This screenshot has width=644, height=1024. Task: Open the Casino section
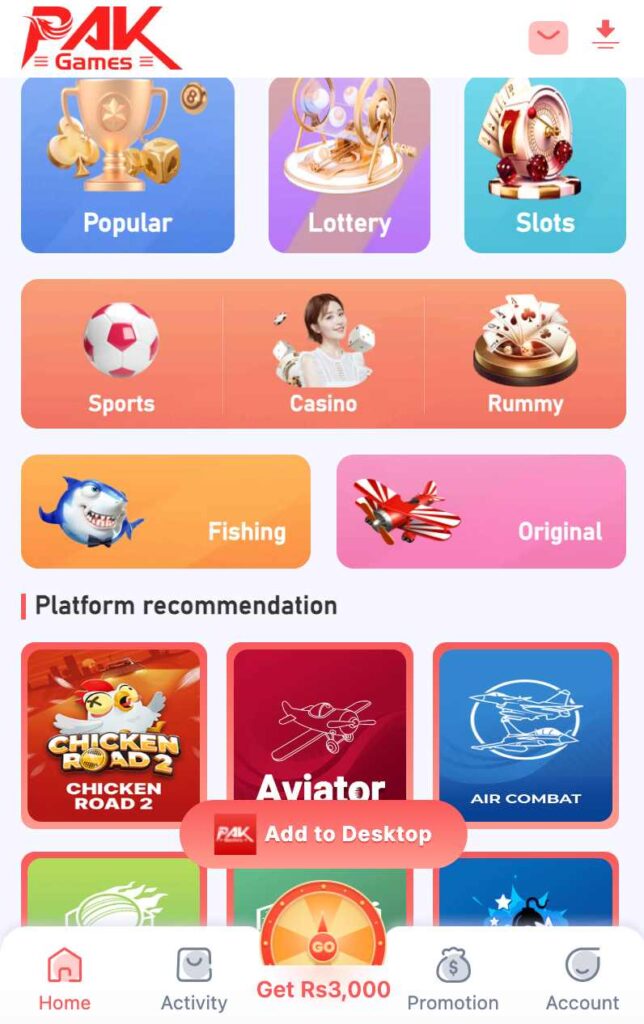click(x=323, y=355)
